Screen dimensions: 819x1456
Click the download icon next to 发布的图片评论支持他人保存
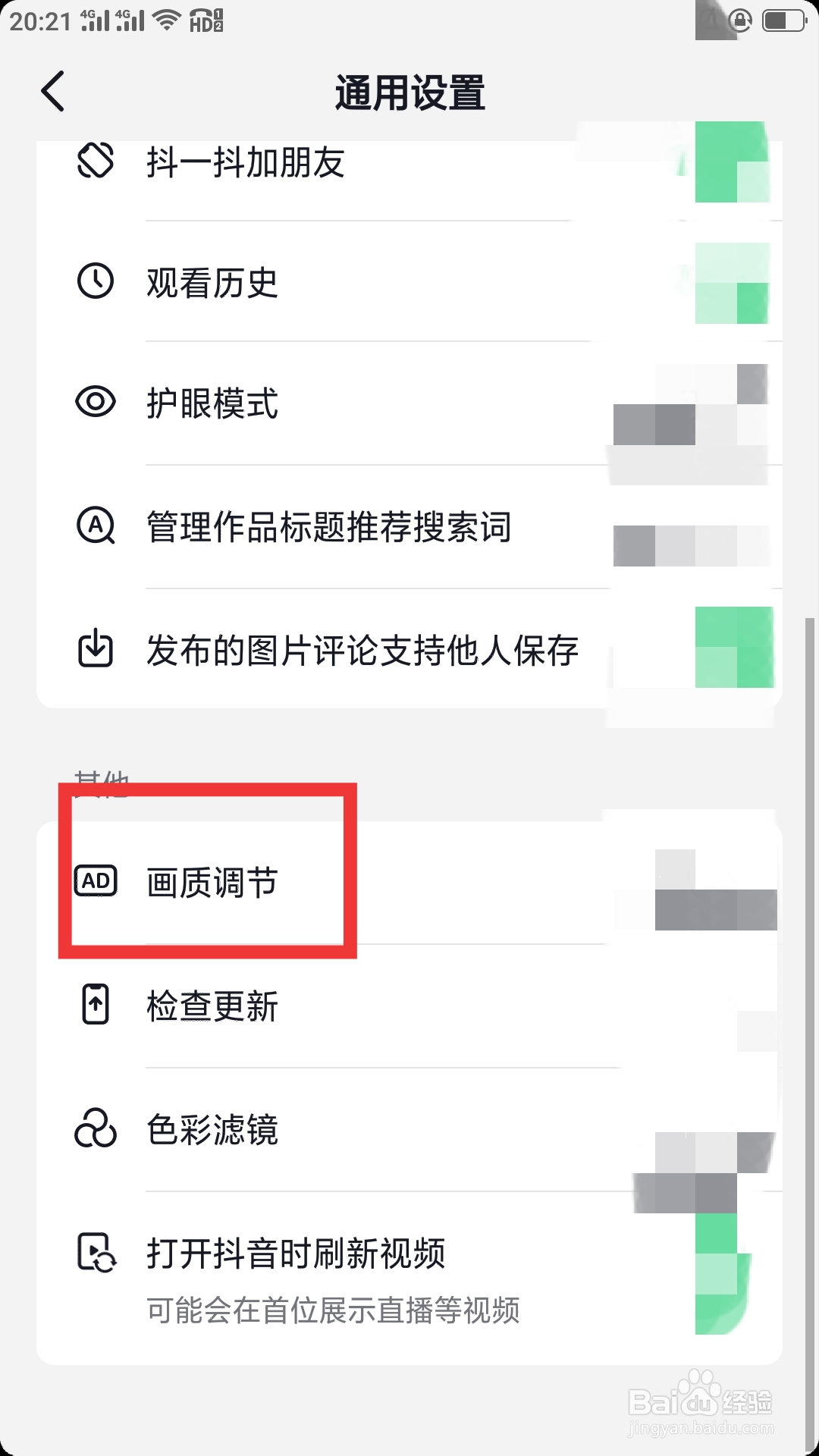(94, 651)
